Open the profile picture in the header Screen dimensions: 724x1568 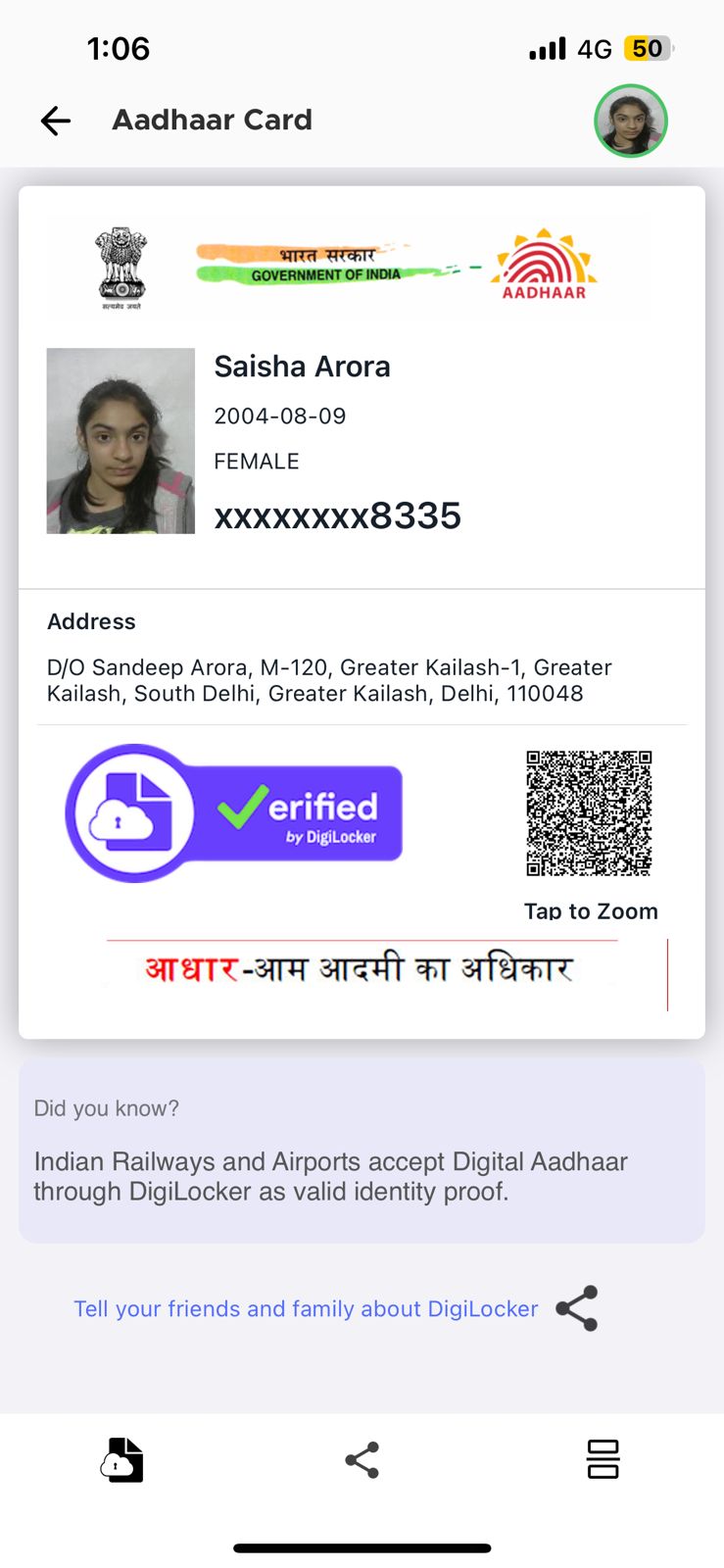click(631, 121)
